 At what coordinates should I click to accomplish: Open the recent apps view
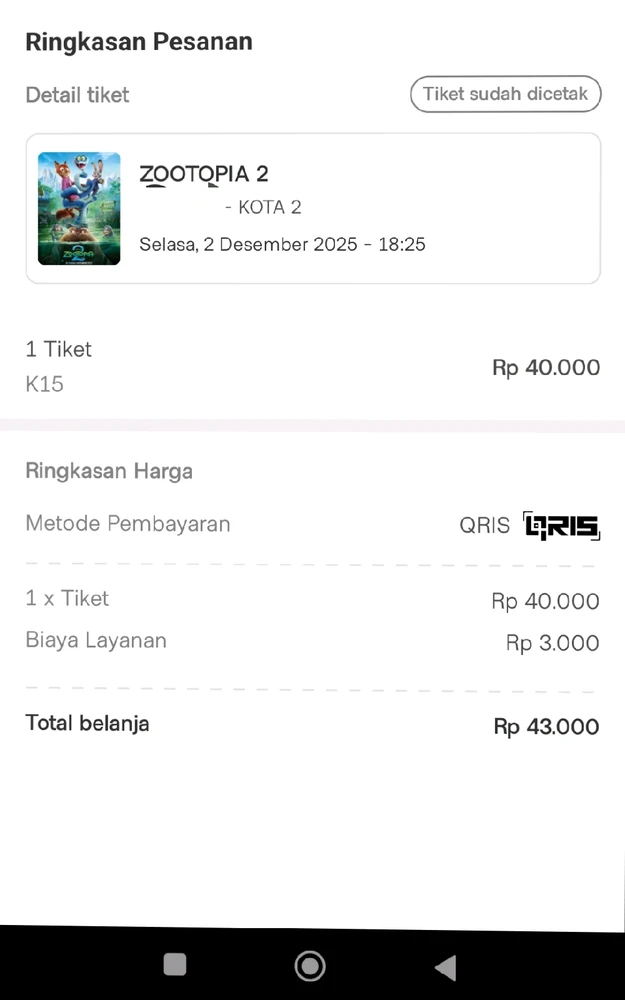click(x=175, y=964)
